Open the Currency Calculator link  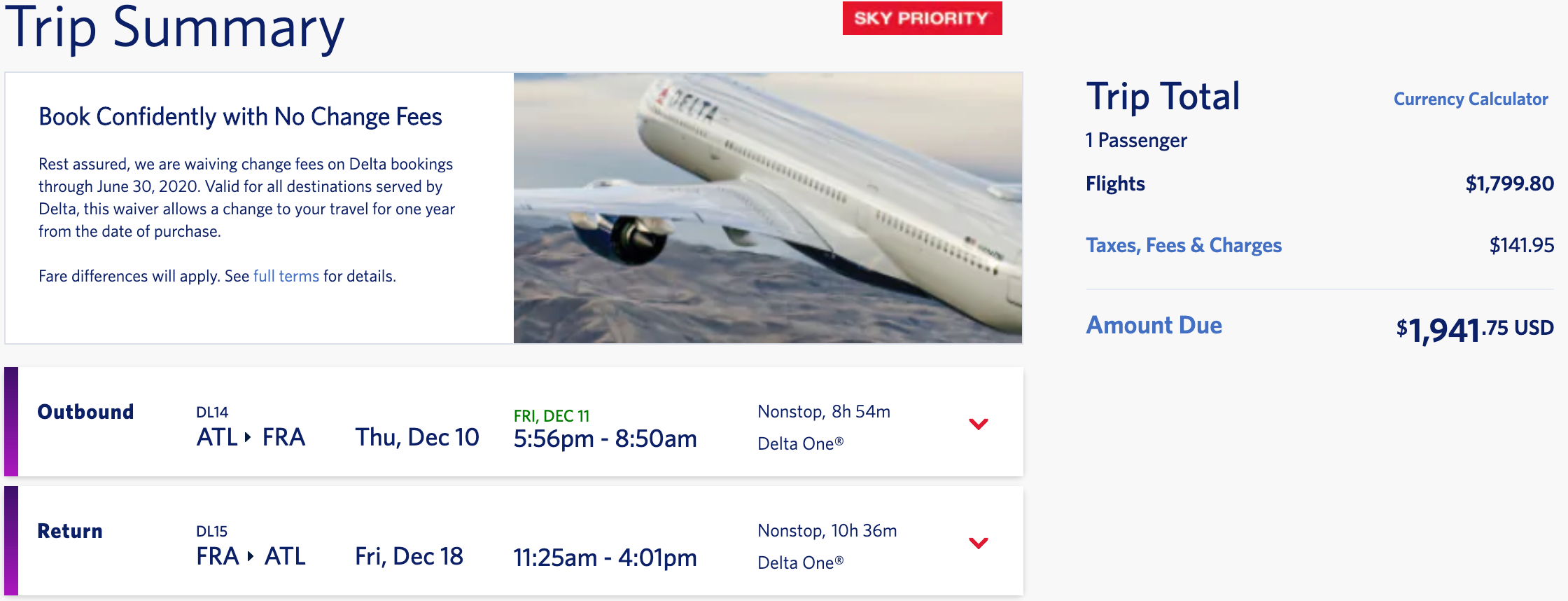tap(1470, 99)
